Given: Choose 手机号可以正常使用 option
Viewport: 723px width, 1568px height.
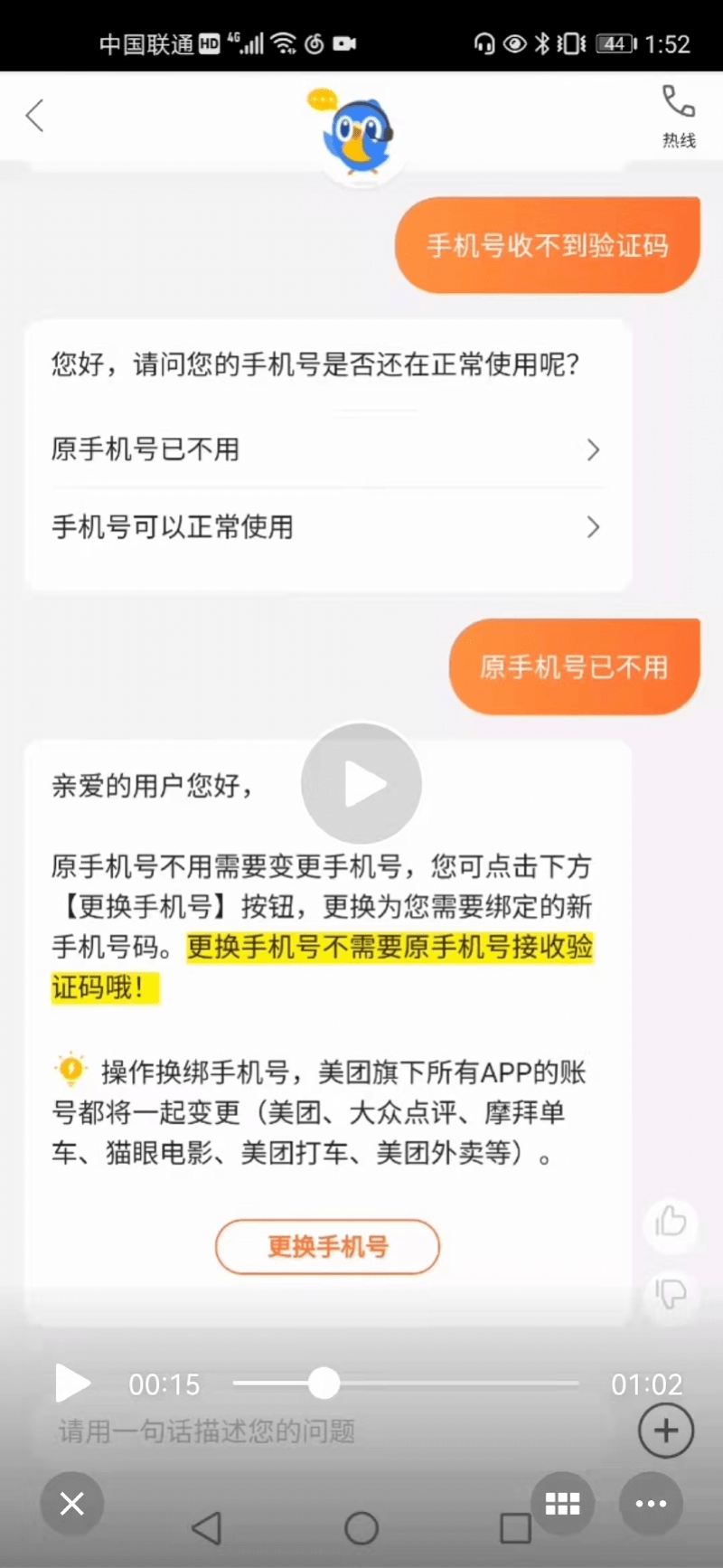Looking at the screenshot, I should click(327, 526).
